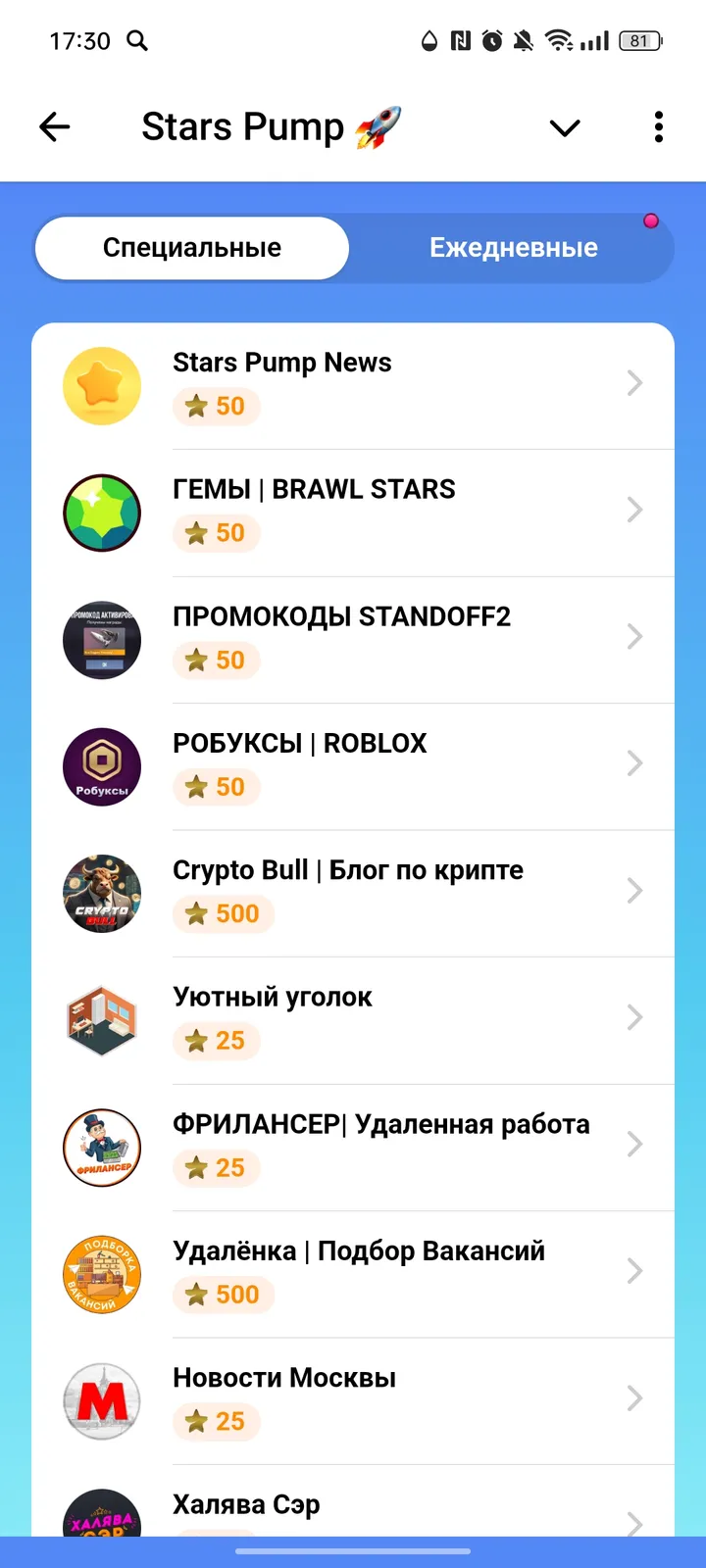Switch to the Ежедневные tab
Image resolution: width=706 pixels, height=1568 pixels.
tap(513, 248)
